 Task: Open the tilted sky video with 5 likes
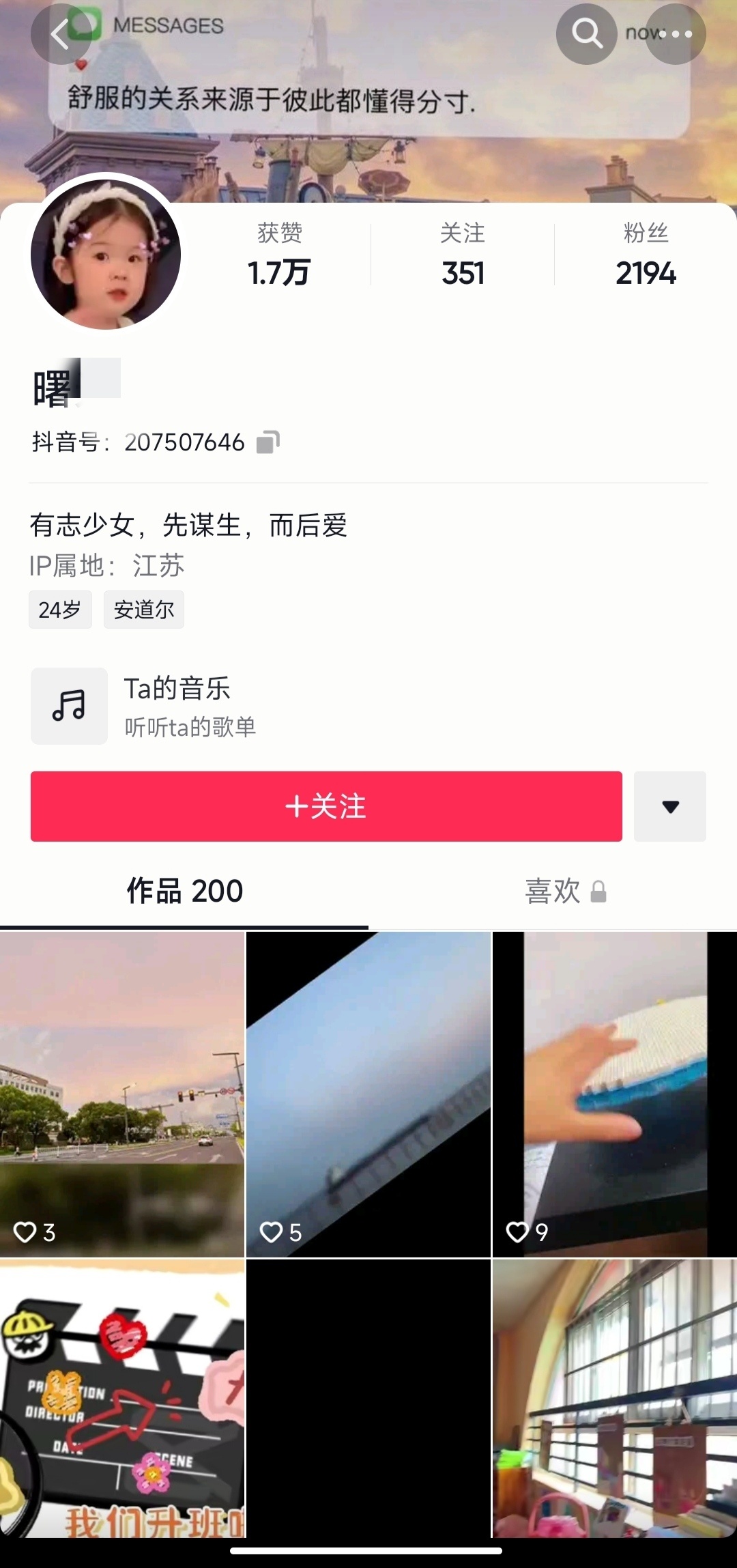pyautogui.click(x=369, y=1094)
